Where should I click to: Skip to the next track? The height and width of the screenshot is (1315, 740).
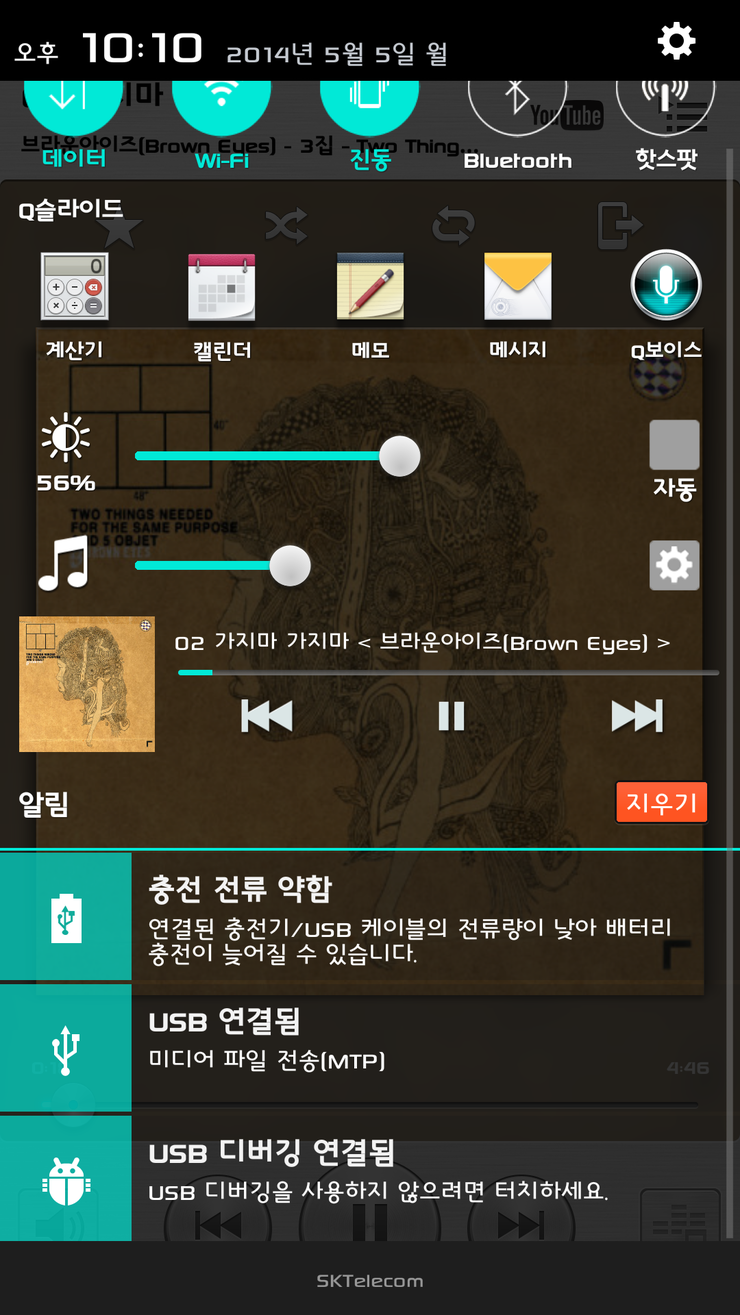(636, 716)
